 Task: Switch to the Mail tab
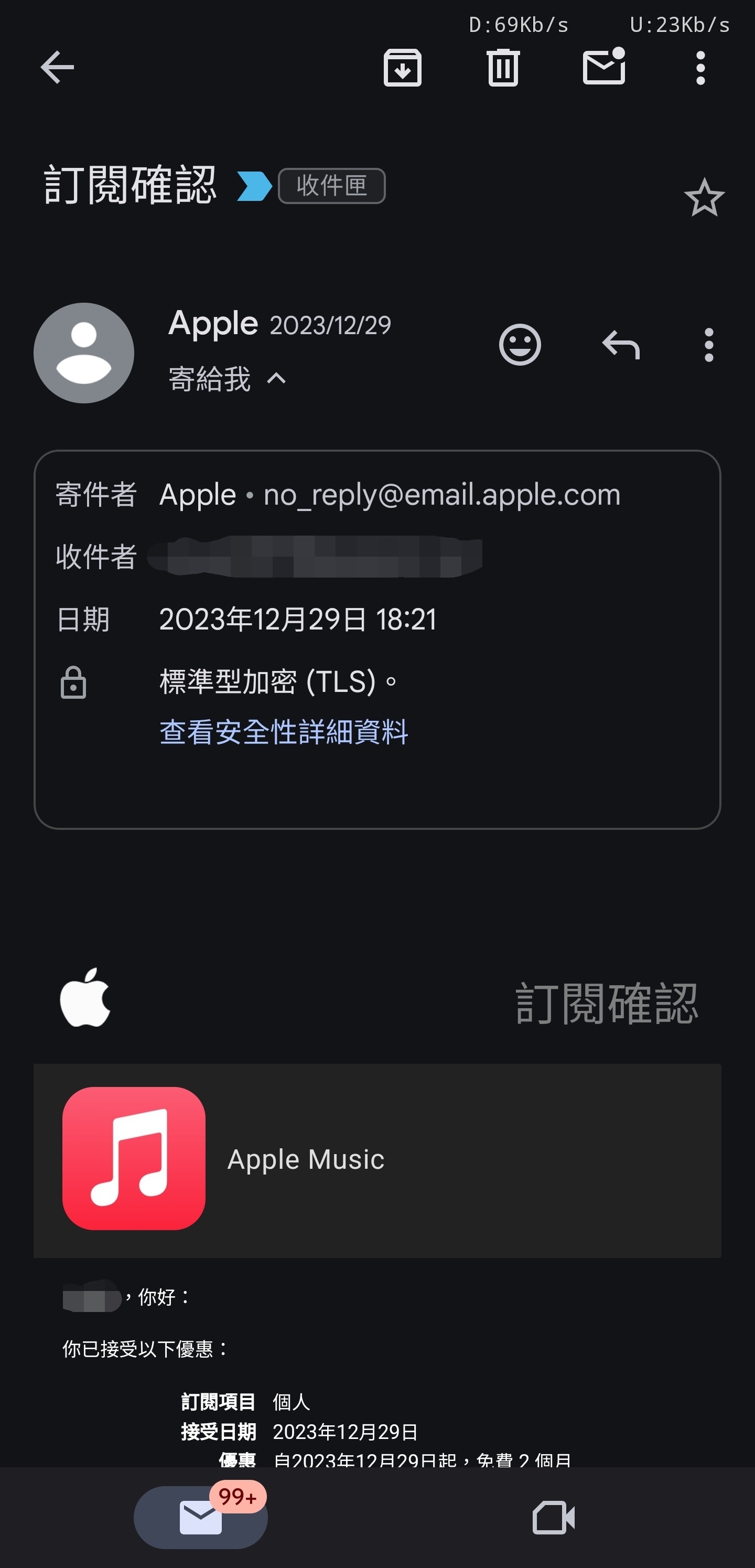click(201, 1517)
